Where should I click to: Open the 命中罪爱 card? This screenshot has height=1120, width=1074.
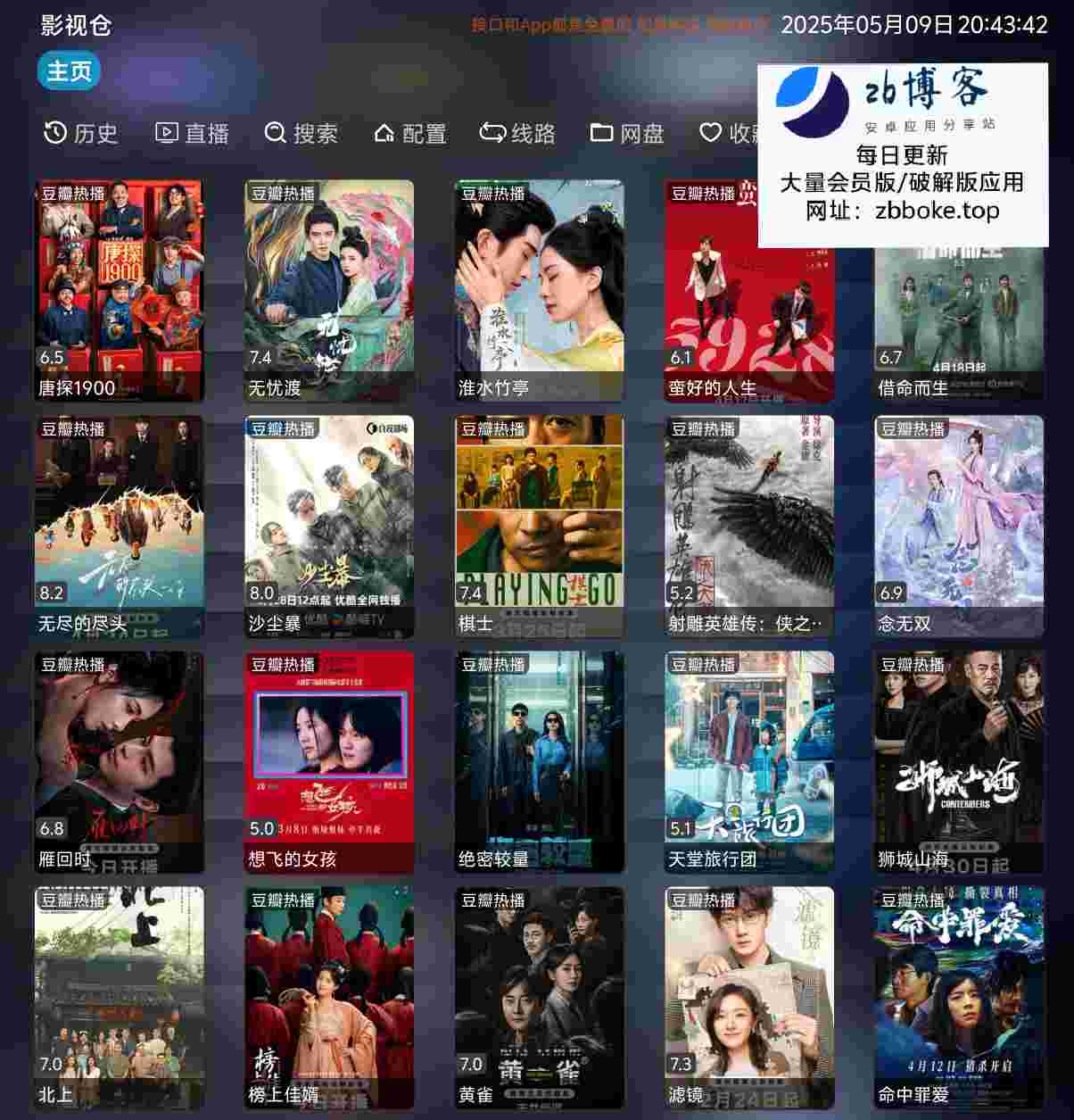(958, 997)
